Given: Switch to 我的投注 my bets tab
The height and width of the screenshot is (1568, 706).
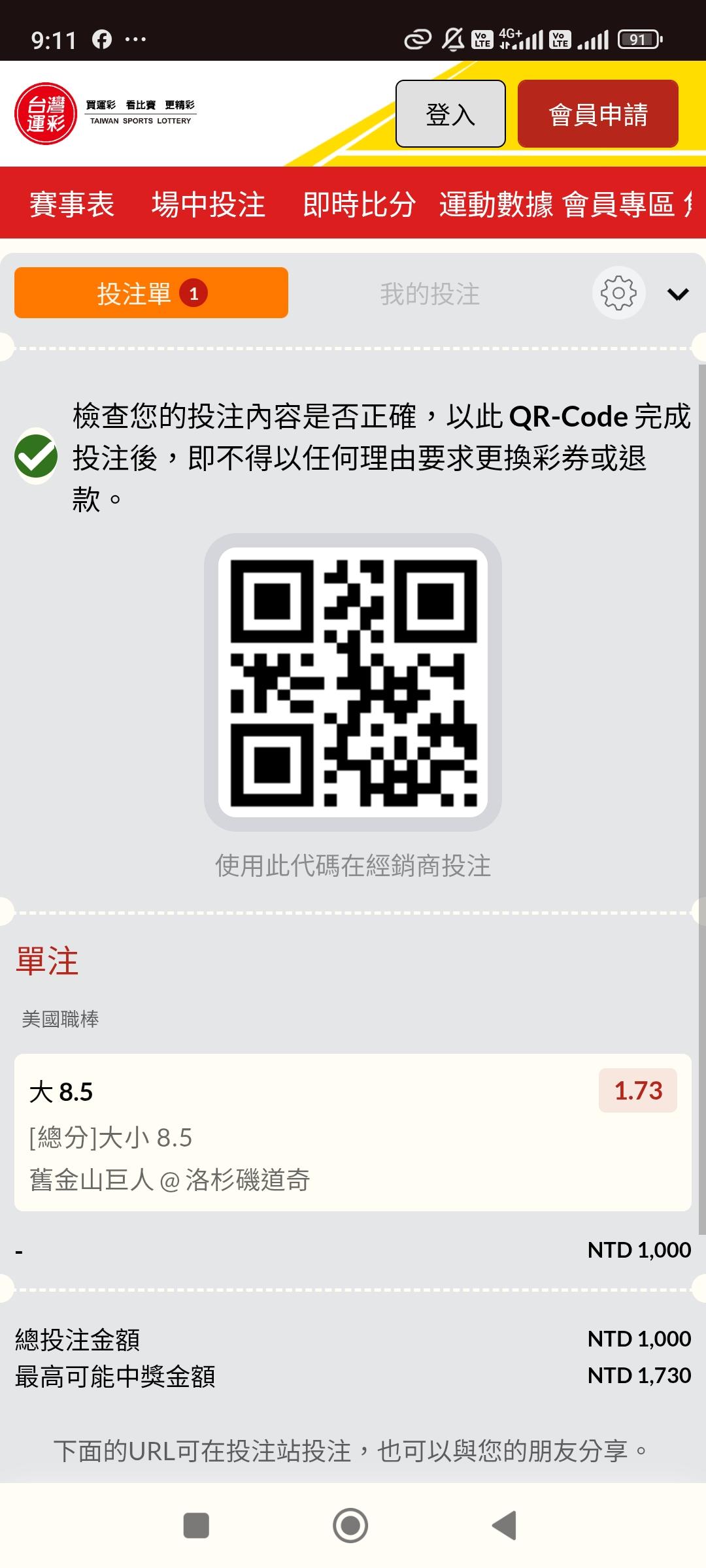Looking at the screenshot, I should tap(430, 293).
